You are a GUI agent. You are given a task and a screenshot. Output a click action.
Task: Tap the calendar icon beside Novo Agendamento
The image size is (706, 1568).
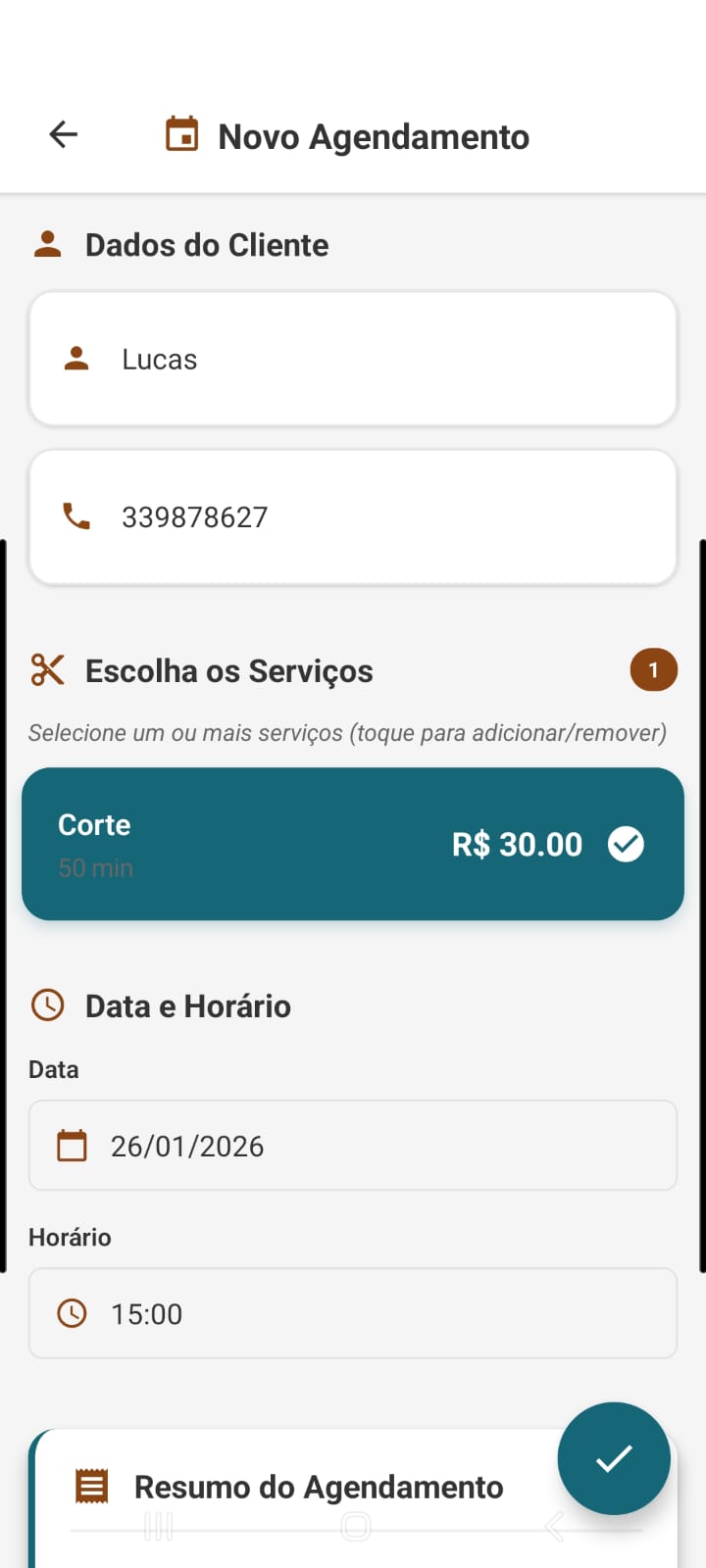(x=181, y=135)
